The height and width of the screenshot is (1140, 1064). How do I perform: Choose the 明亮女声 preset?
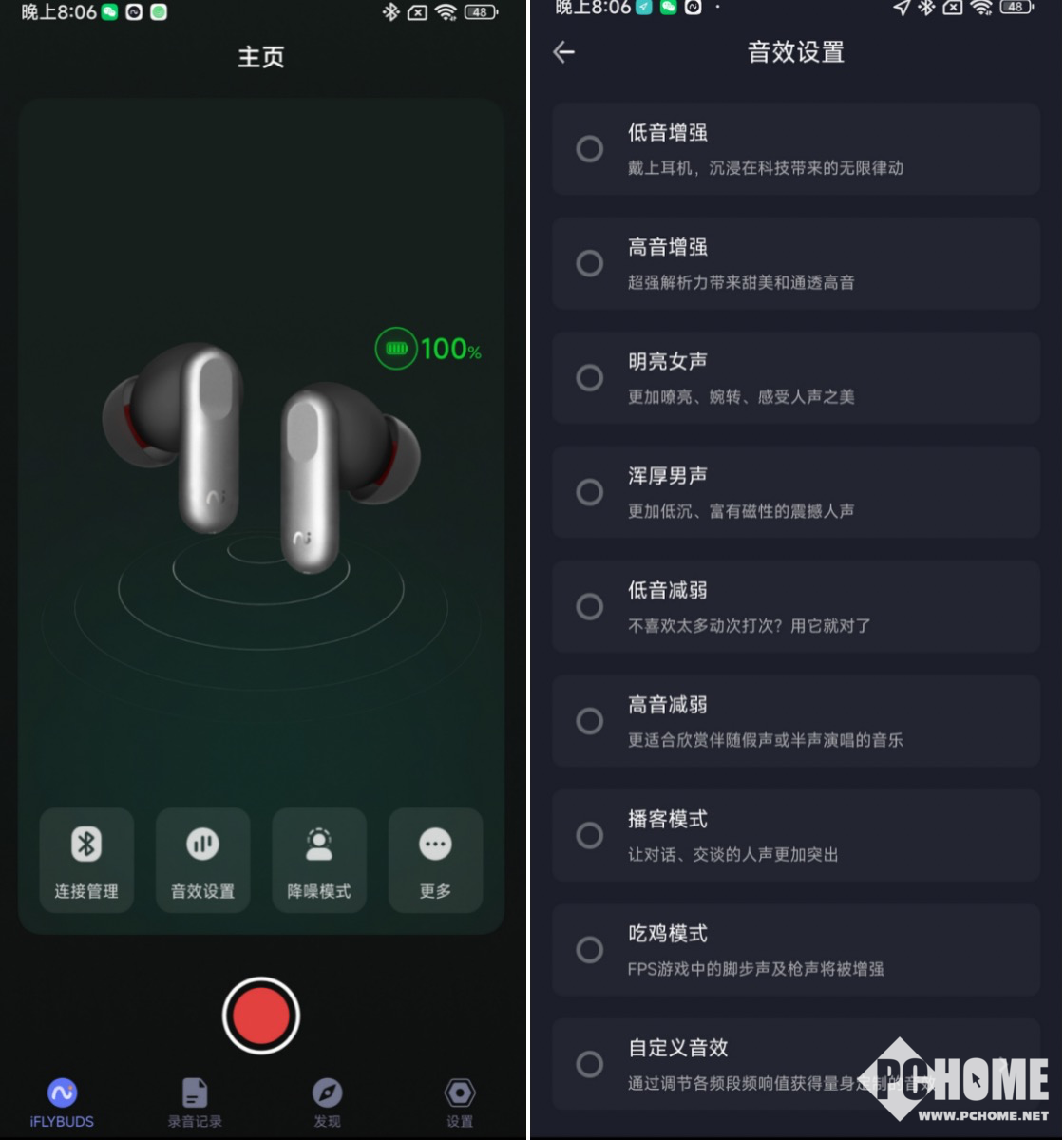[x=590, y=378]
